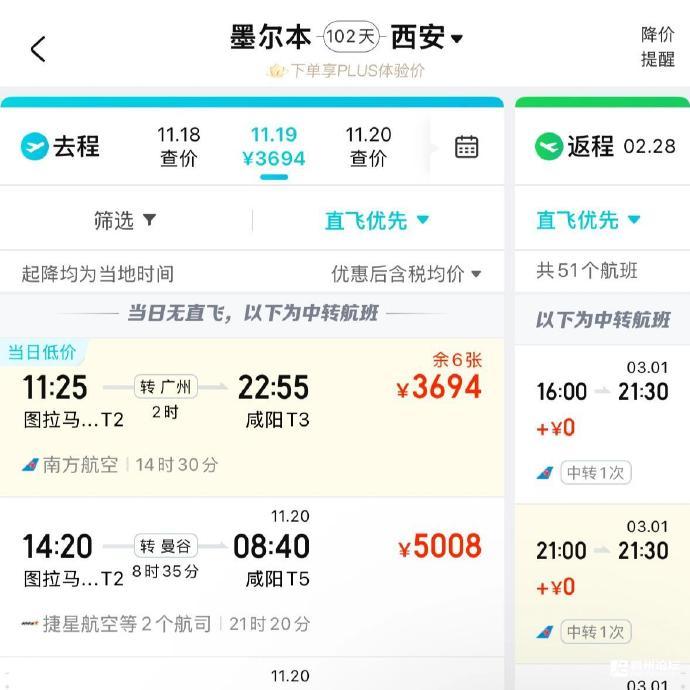Open the 墨尔本–西安 route selector
The image size is (690, 690).
(346, 38)
